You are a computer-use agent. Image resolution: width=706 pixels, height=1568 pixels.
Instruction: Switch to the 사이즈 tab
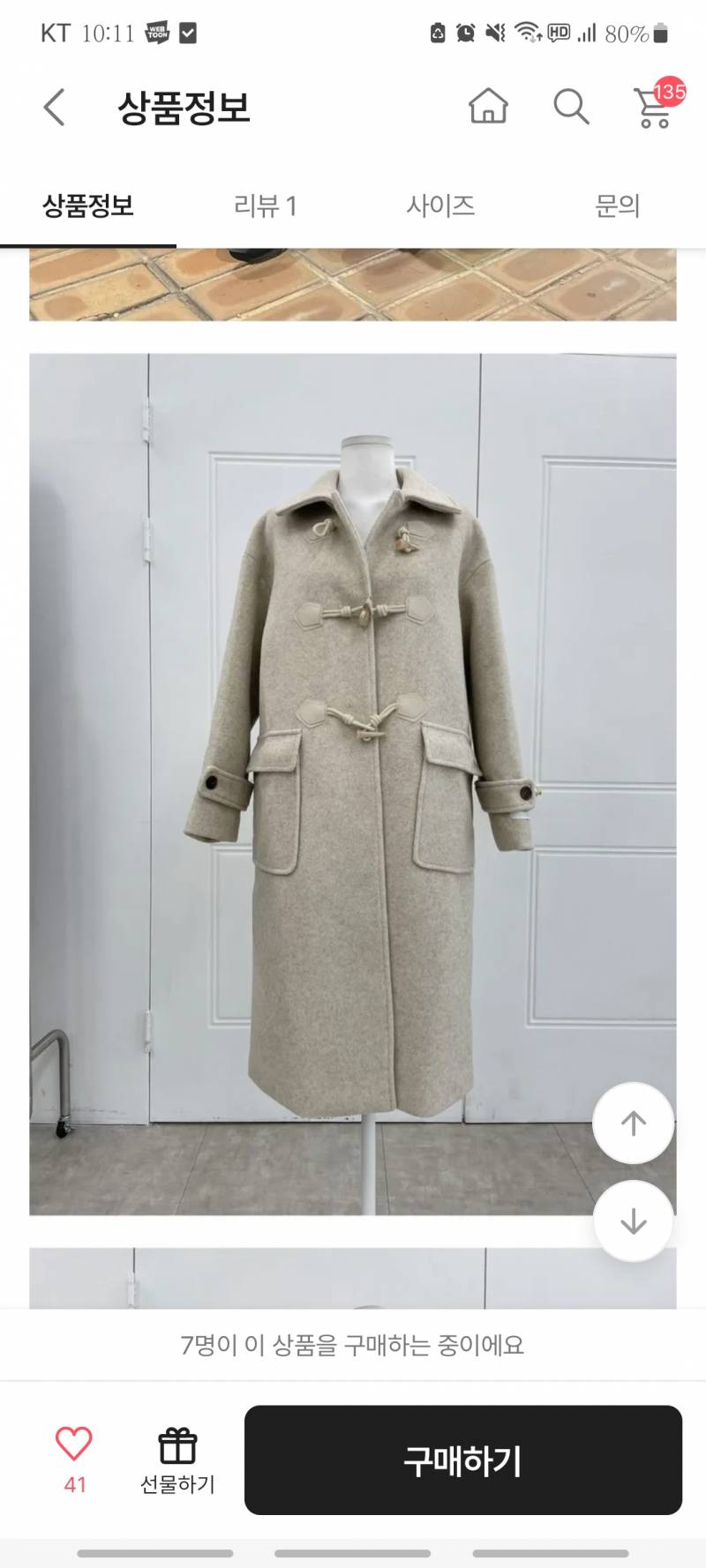pyautogui.click(x=440, y=206)
